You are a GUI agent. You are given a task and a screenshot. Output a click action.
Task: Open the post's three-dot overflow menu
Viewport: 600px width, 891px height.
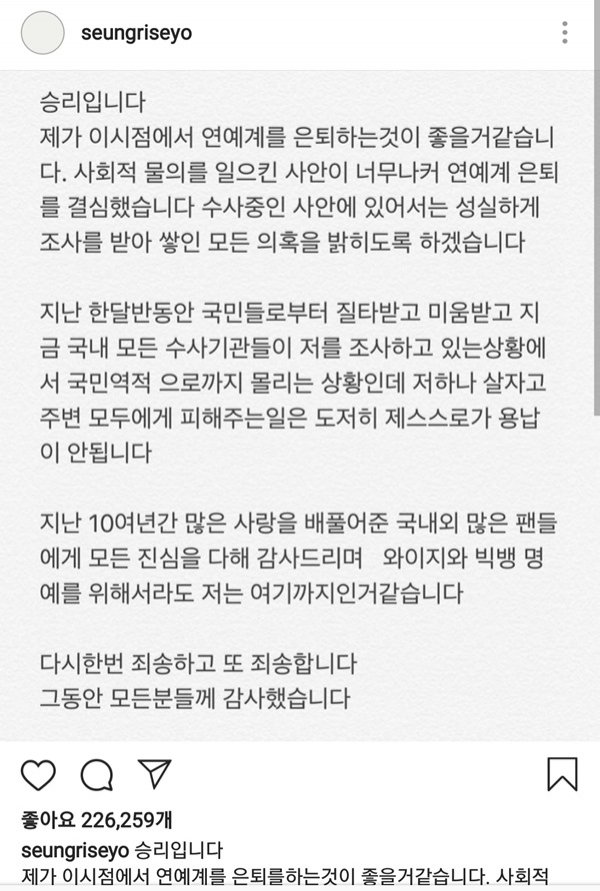pos(565,34)
